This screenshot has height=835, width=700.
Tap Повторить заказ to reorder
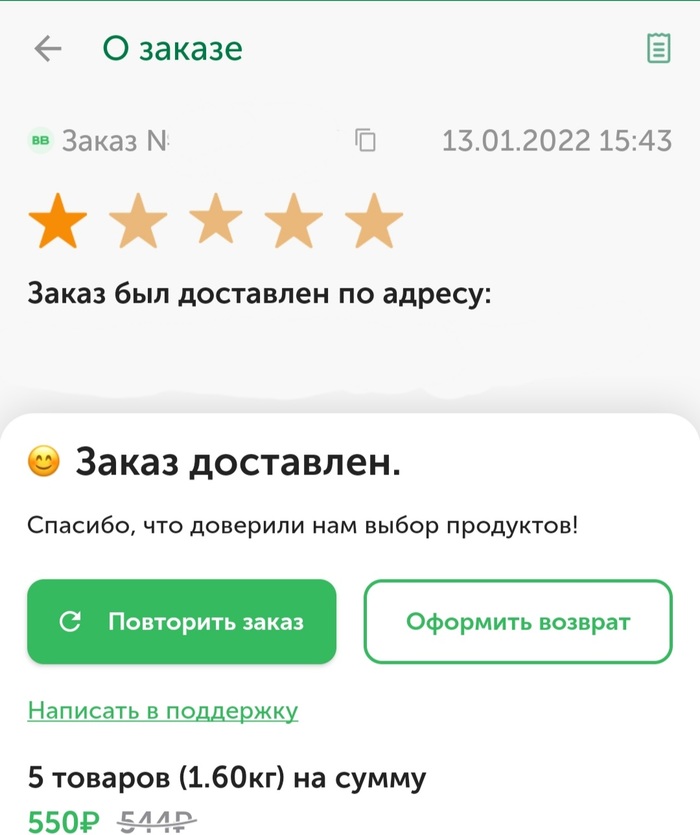(182, 622)
